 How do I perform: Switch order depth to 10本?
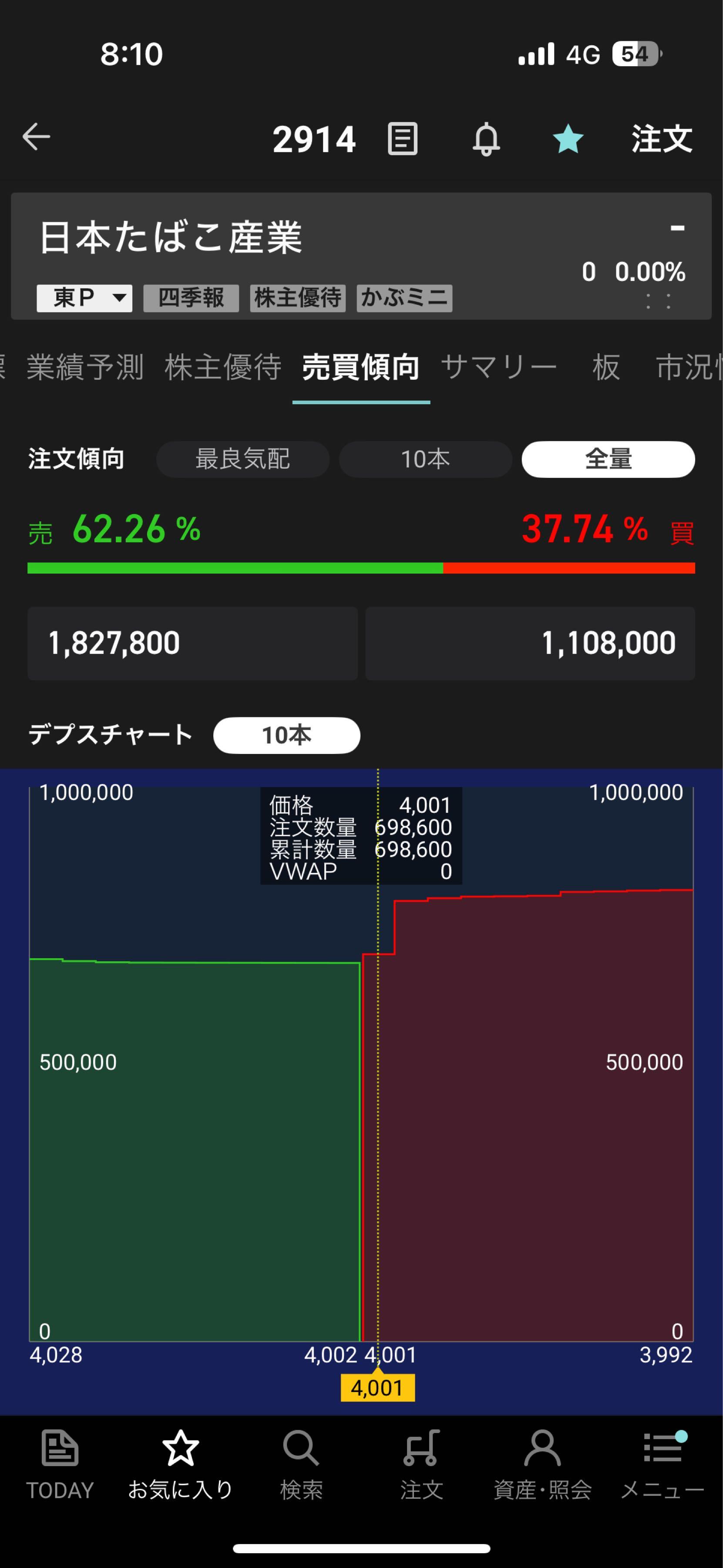click(426, 460)
